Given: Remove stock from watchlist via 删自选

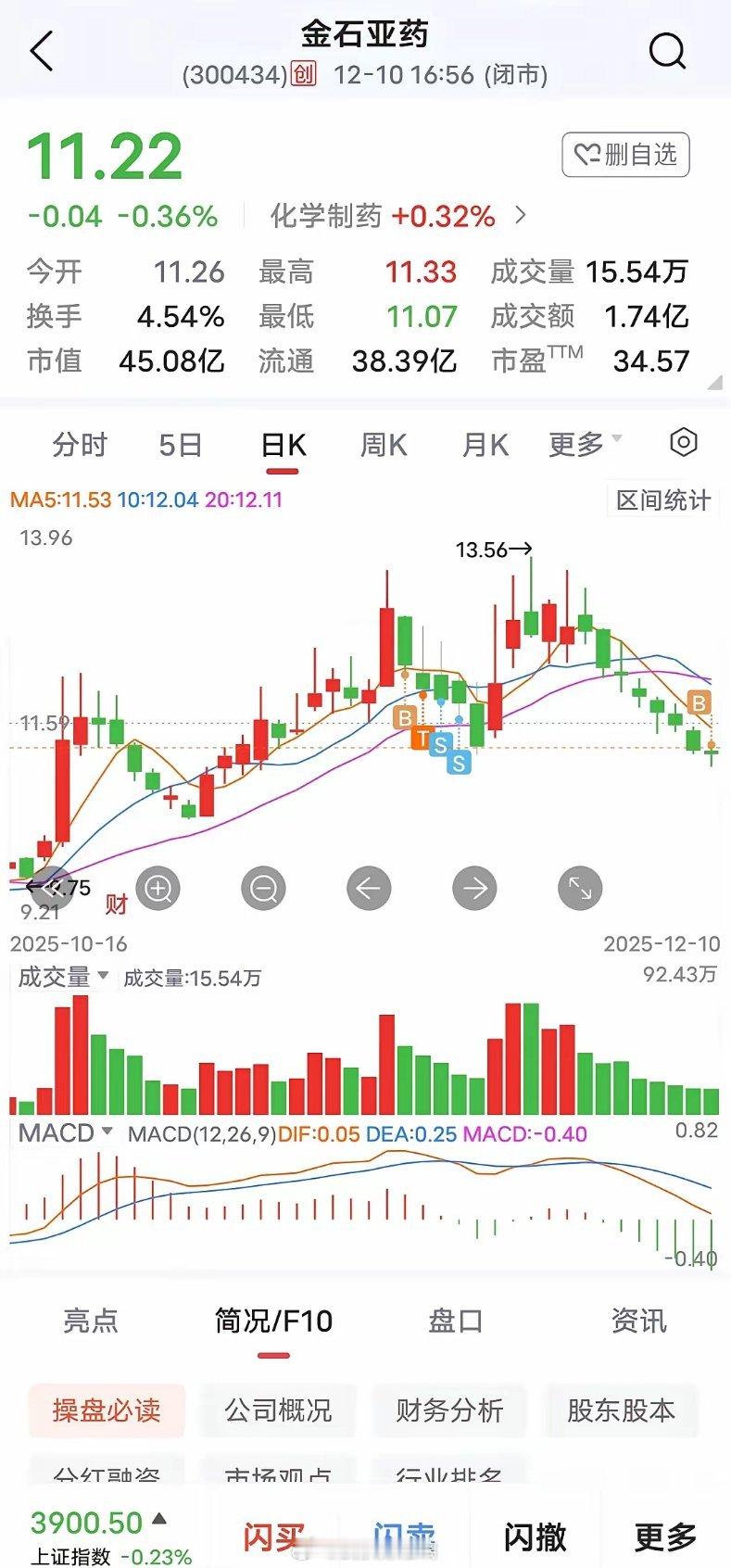Looking at the screenshot, I should (624, 155).
